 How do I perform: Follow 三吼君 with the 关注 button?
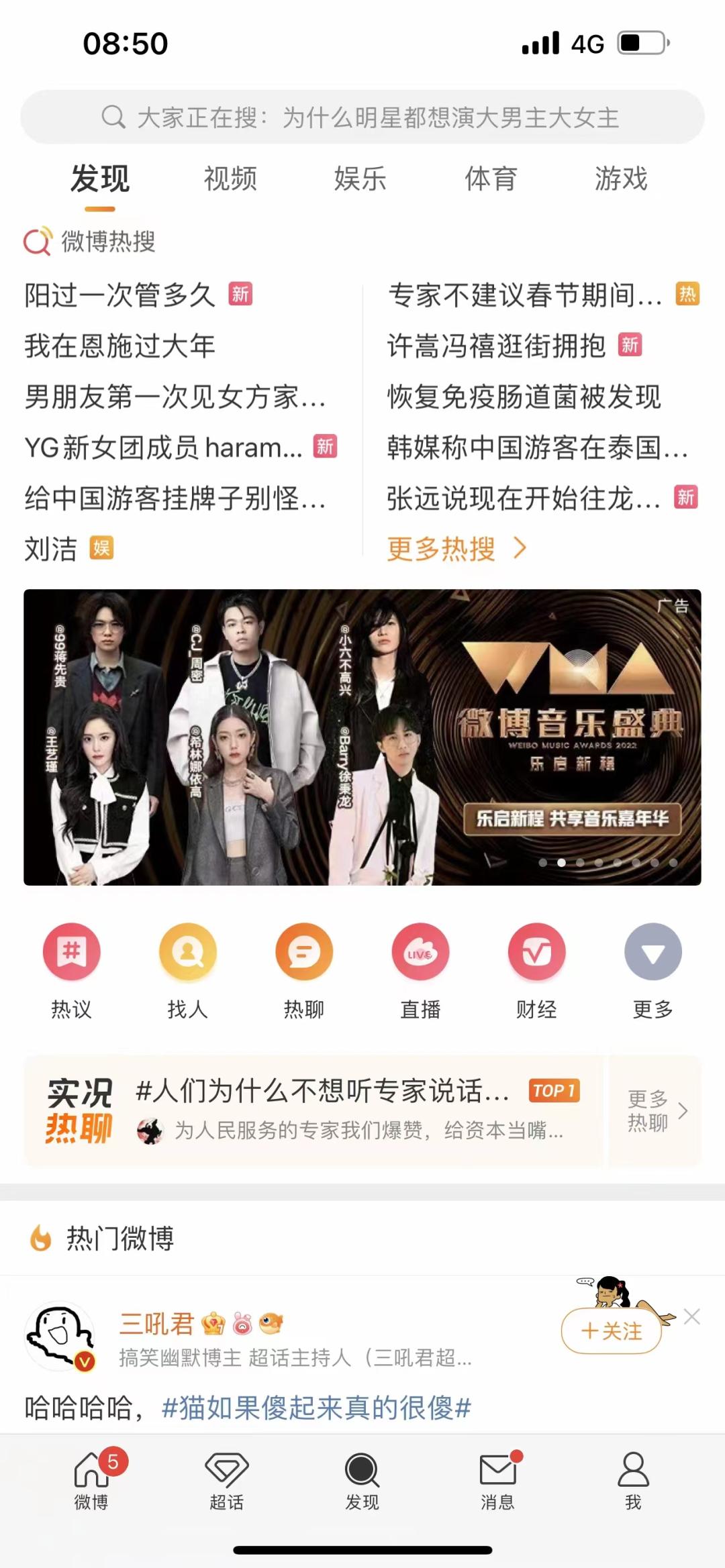click(x=612, y=1330)
